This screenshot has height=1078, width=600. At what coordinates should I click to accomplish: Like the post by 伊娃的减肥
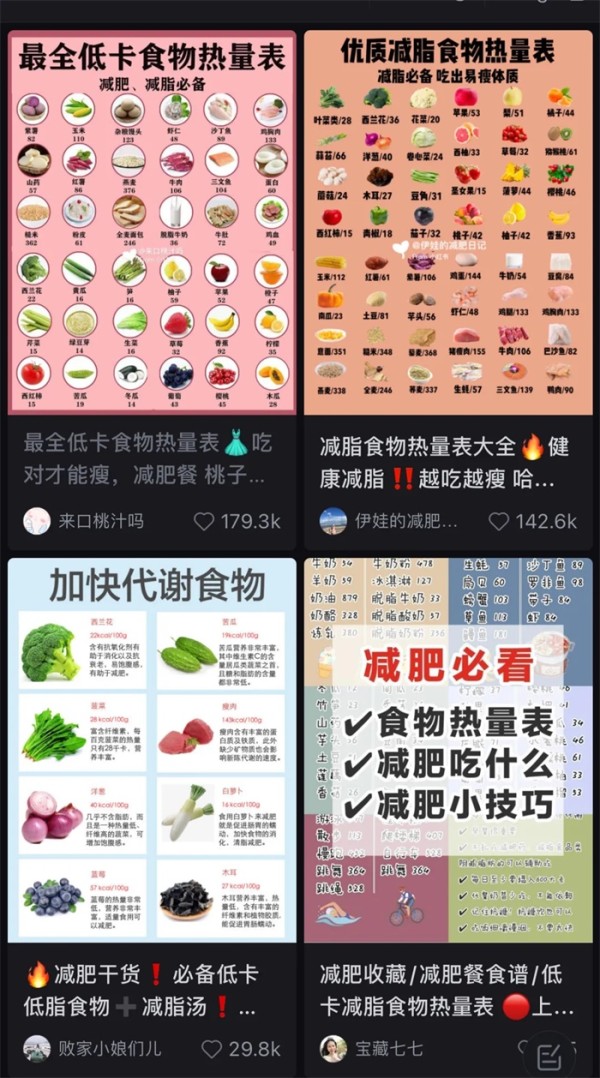[499, 521]
